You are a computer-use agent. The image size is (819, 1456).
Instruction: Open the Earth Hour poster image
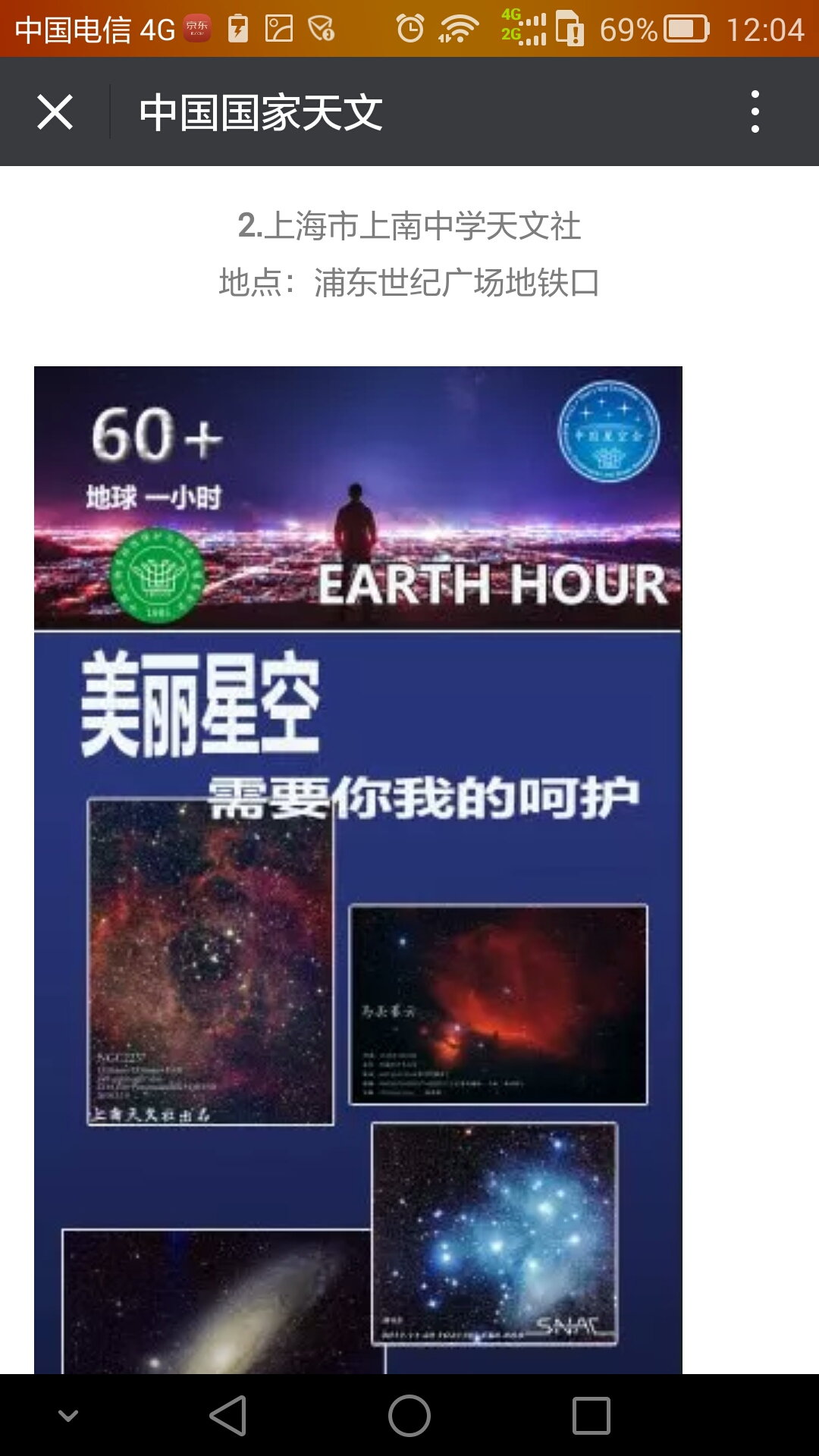point(358,870)
